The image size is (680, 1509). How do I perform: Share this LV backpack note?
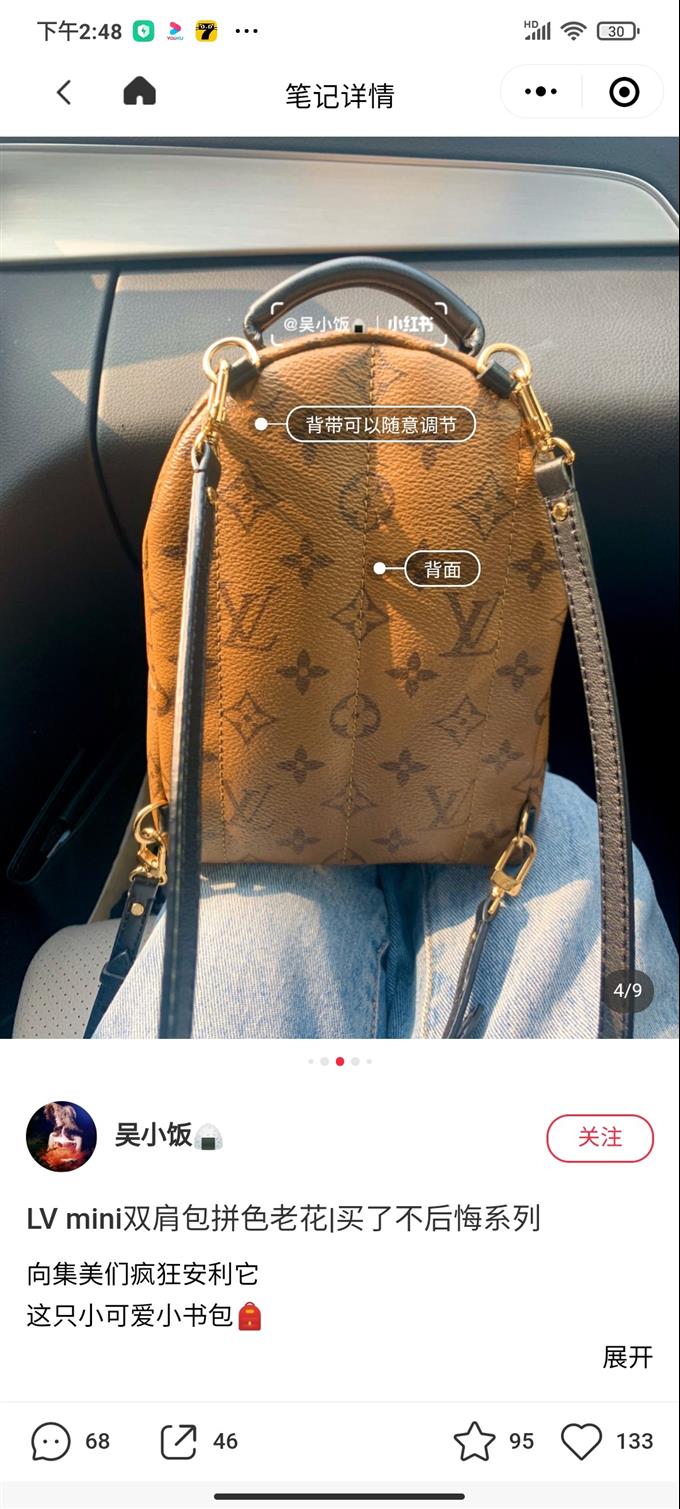click(x=179, y=1441)
